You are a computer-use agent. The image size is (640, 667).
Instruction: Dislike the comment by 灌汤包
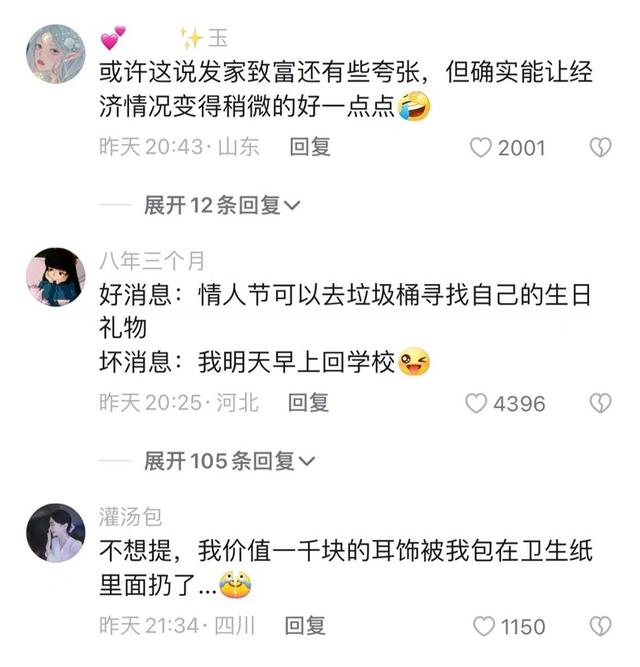click(599, 627)
